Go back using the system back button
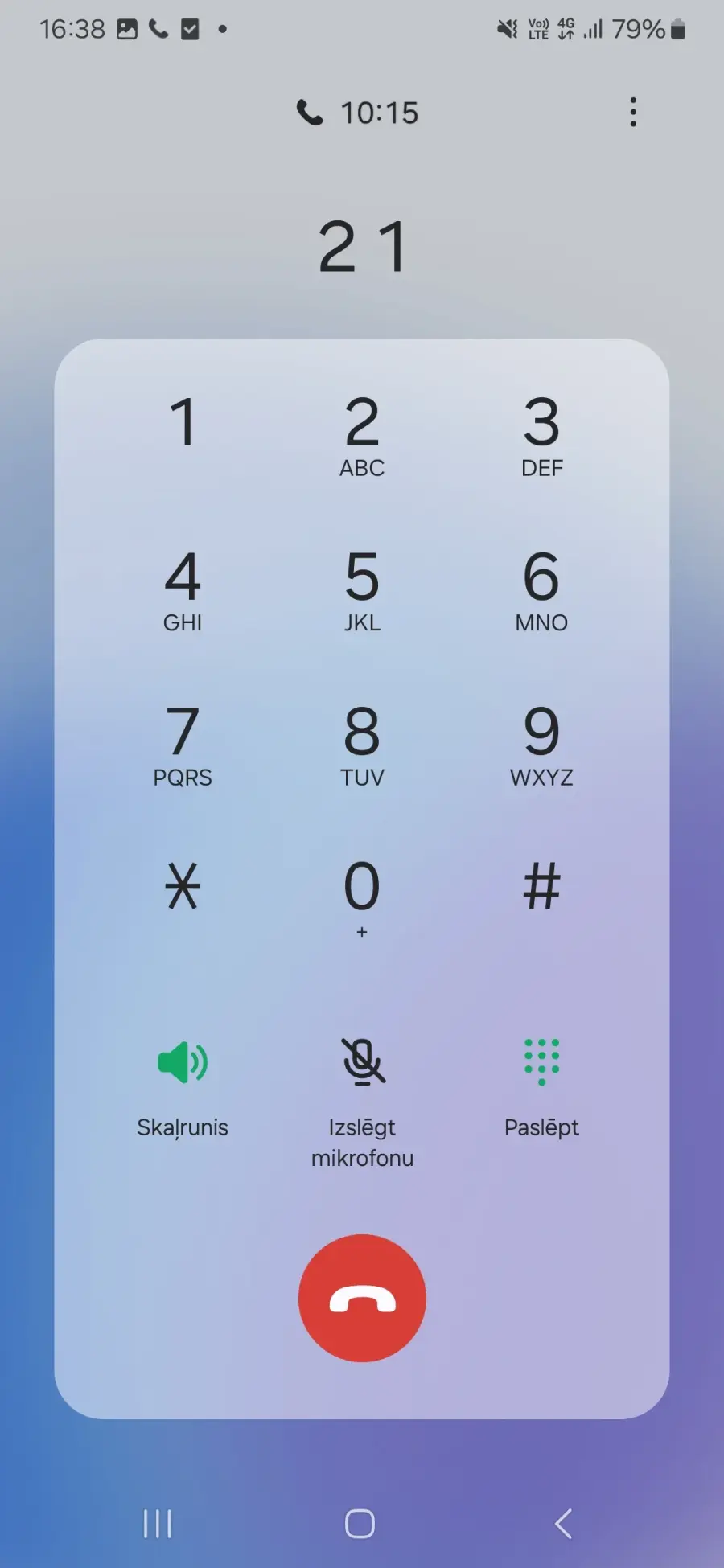 coord(564,1523)
